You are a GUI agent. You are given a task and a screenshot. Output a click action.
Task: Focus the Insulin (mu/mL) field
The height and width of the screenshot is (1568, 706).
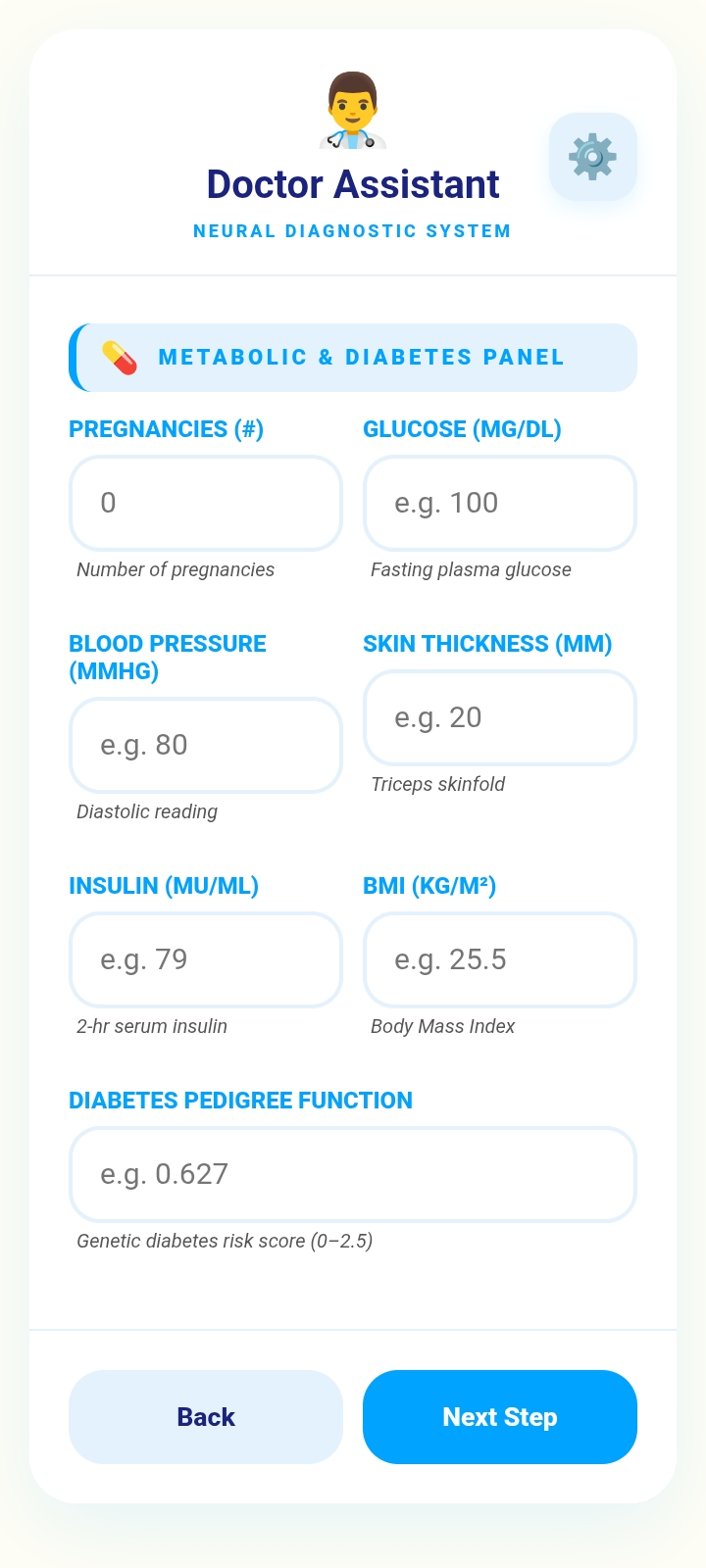tap(206, 959)
